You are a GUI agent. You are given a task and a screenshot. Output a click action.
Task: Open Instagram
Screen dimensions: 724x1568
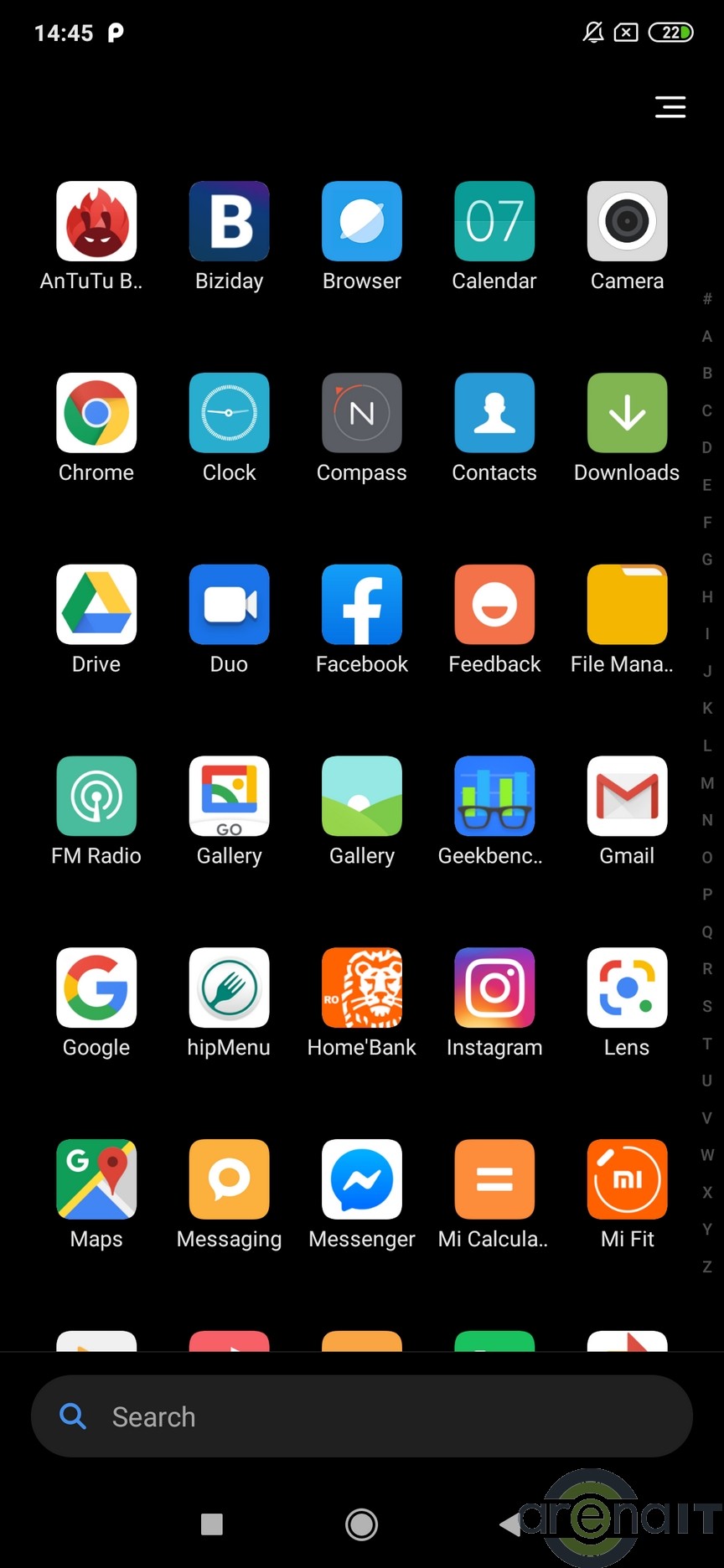pyautogui.click(x=494, y=988)
